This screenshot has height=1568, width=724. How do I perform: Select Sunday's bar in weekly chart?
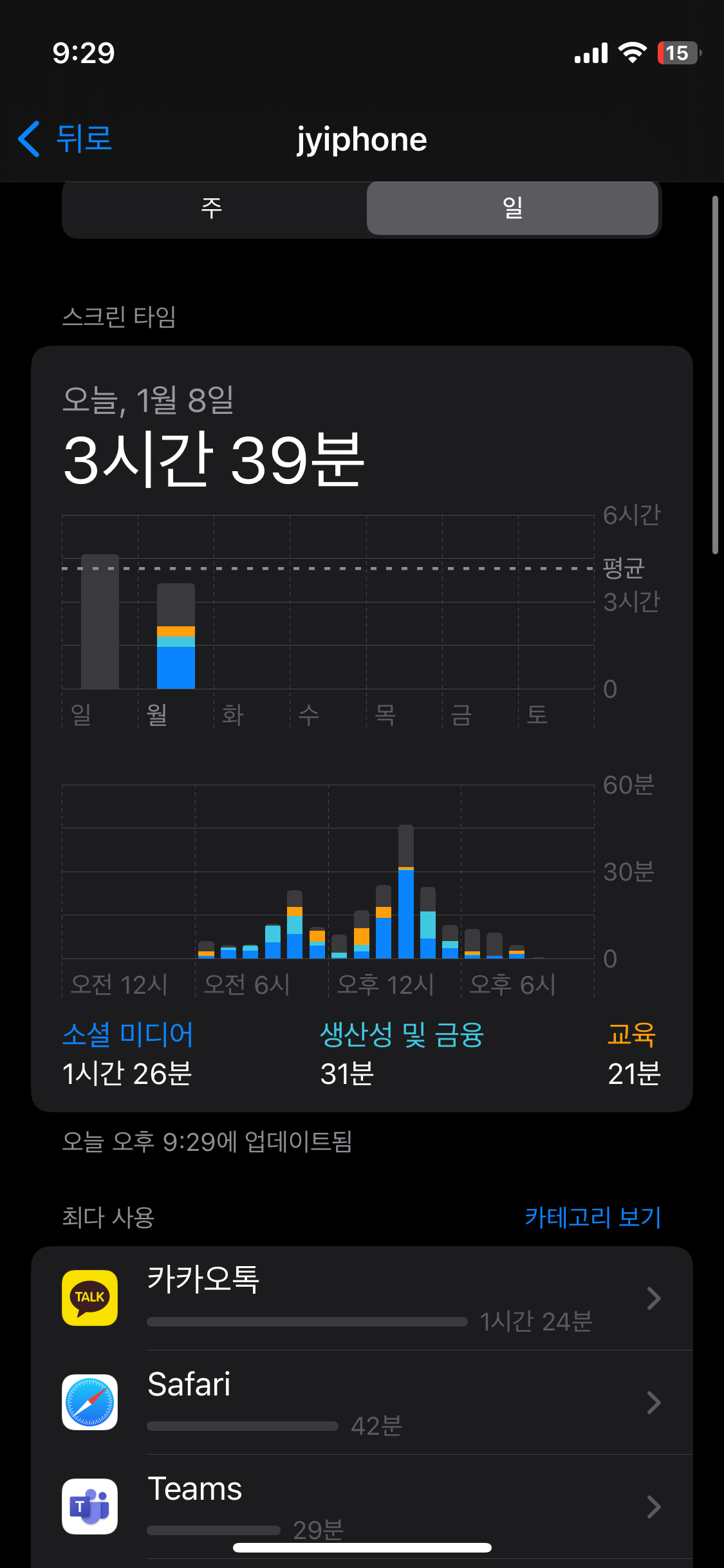100,621
